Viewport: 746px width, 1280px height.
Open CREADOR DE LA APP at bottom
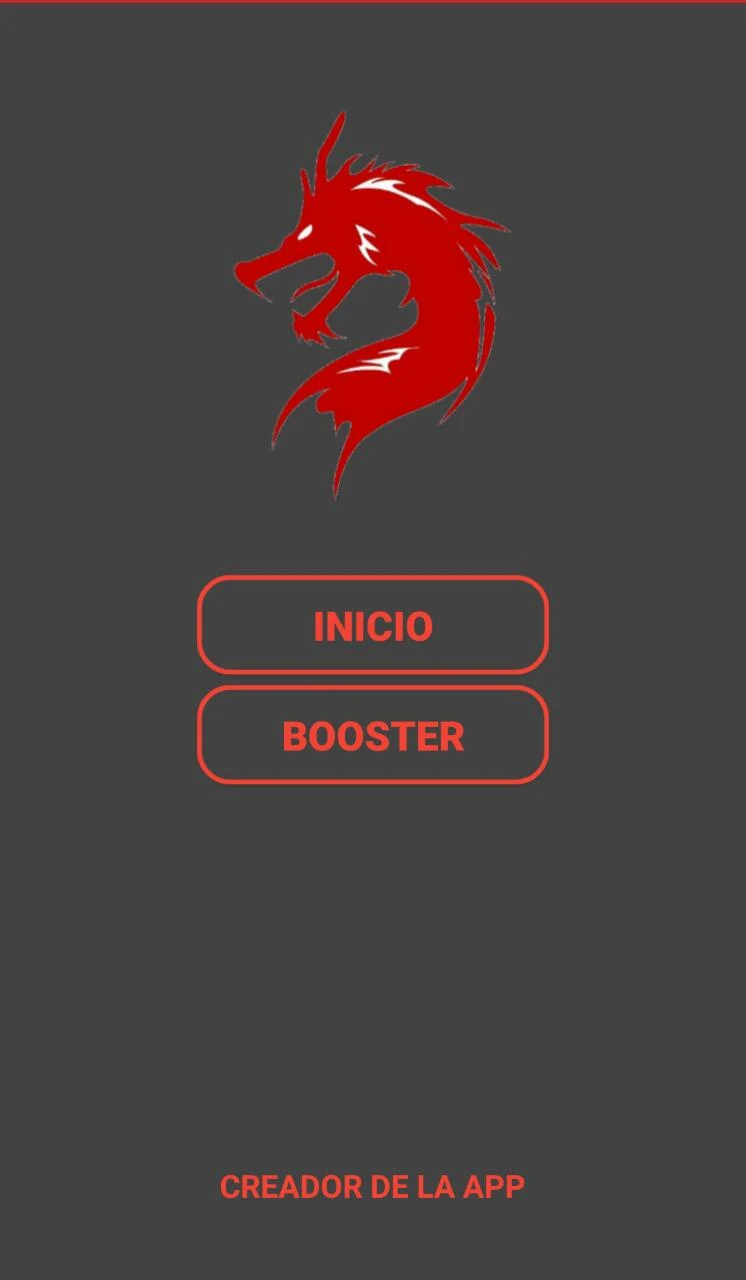tap(373, 1187)
